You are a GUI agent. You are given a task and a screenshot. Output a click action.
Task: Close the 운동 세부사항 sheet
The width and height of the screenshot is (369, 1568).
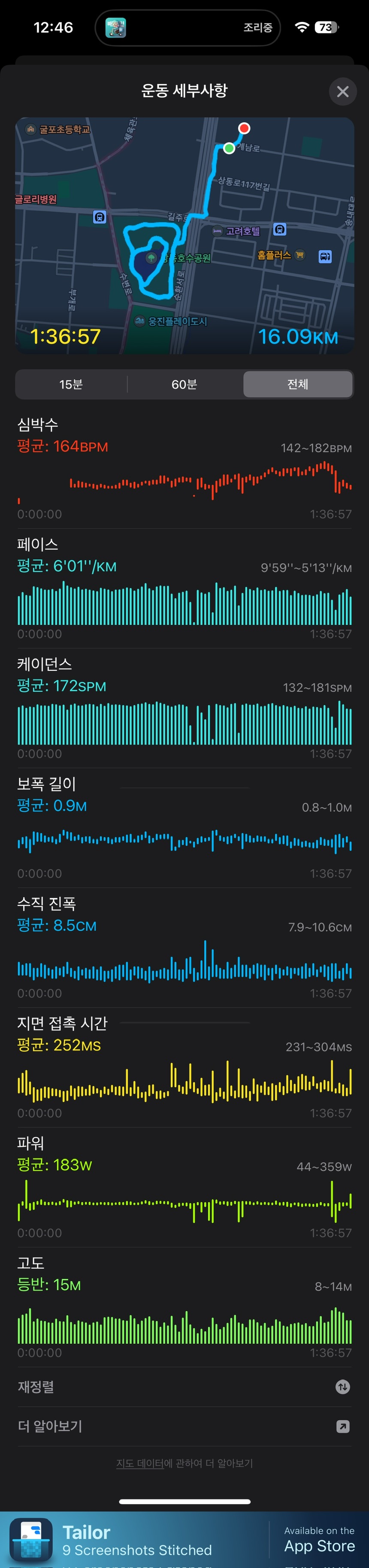tap(343, 91)
